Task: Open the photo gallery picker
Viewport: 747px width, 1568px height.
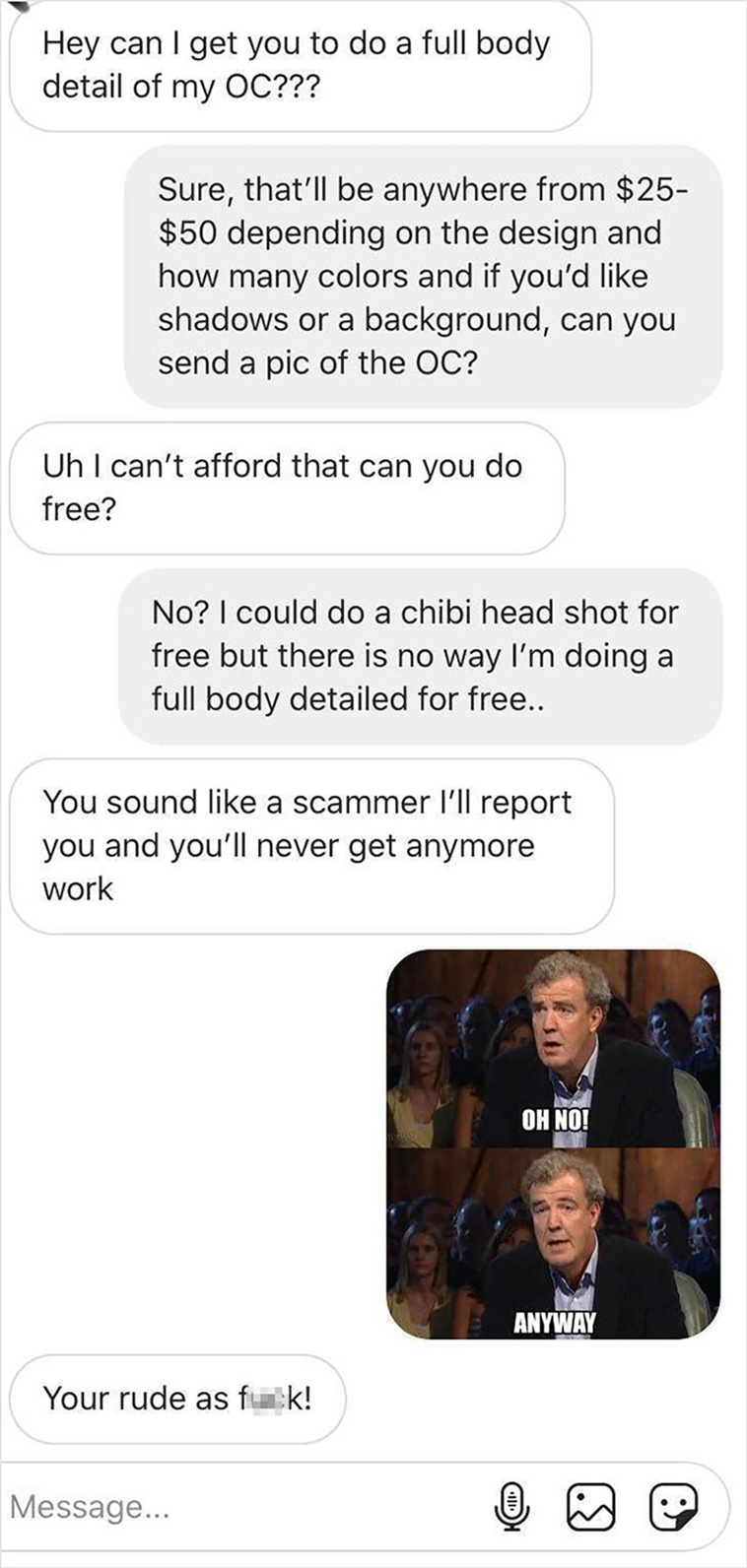Action: pos(591,1507)
